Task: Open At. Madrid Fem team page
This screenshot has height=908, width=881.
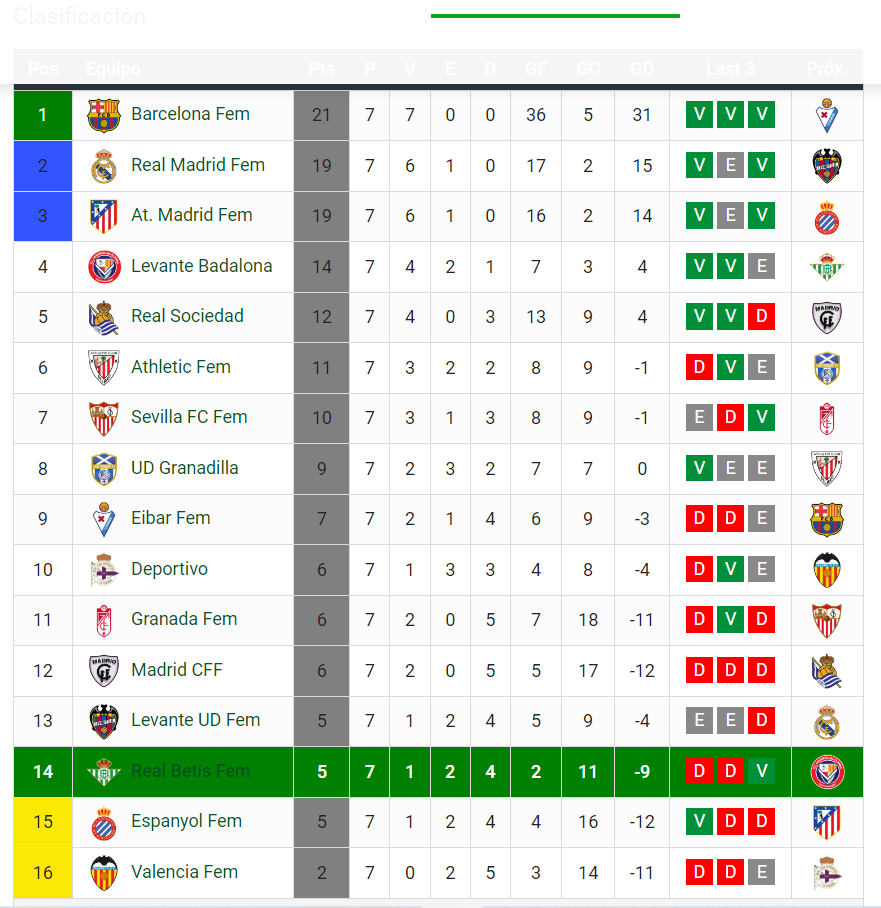Action: point(191,215)
